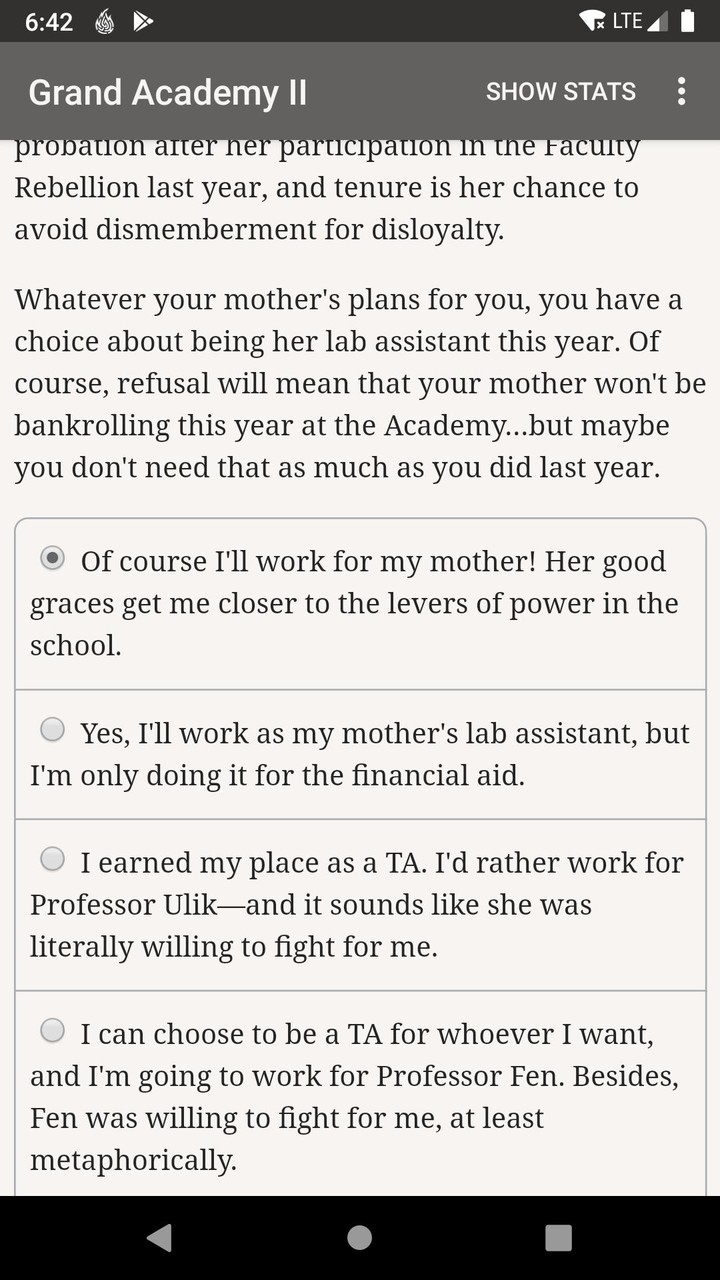Viewport: 720px width, 1280px height.
Task: Tap the system home button
Action: pyautogui.click(x=360, y=1238)
